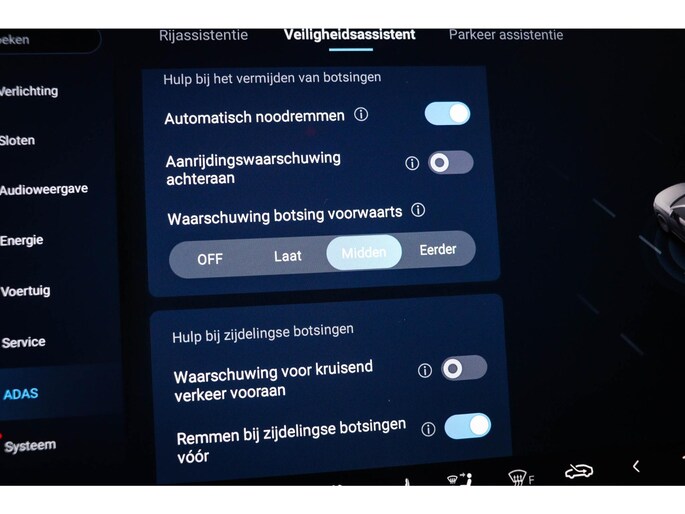Screen dimensions: 685x514
Task: Open the Audioweergave settings menu
Action: tap(44, 190)
